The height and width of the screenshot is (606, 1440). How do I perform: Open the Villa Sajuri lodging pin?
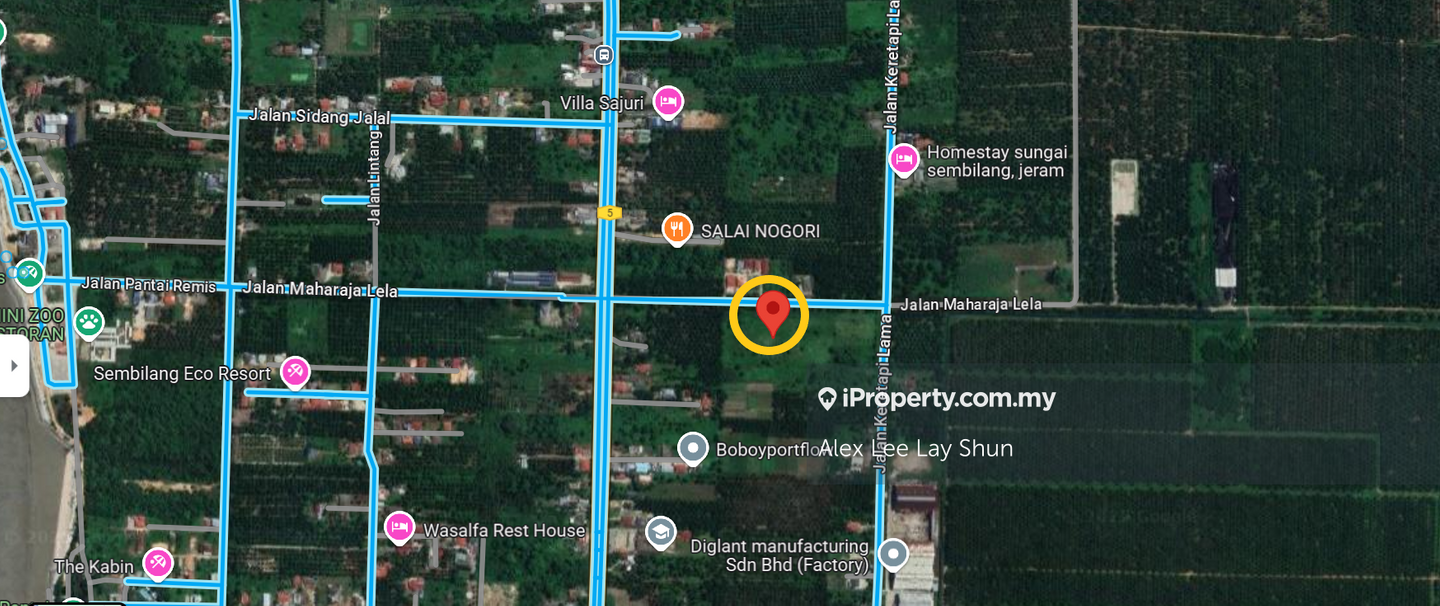pos(668,102)
